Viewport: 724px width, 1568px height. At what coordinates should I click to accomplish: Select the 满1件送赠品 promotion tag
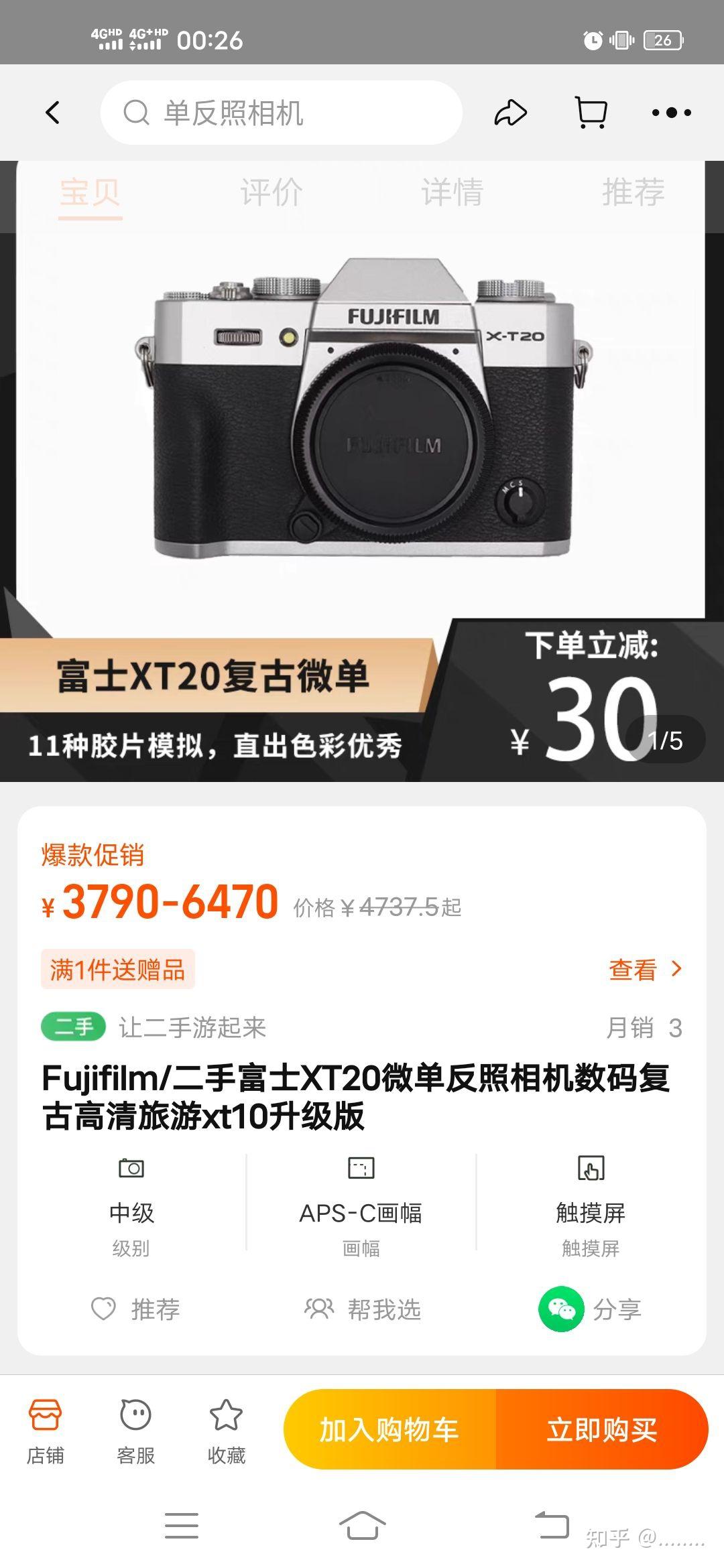pyautogui.click(x=117, y=967)
